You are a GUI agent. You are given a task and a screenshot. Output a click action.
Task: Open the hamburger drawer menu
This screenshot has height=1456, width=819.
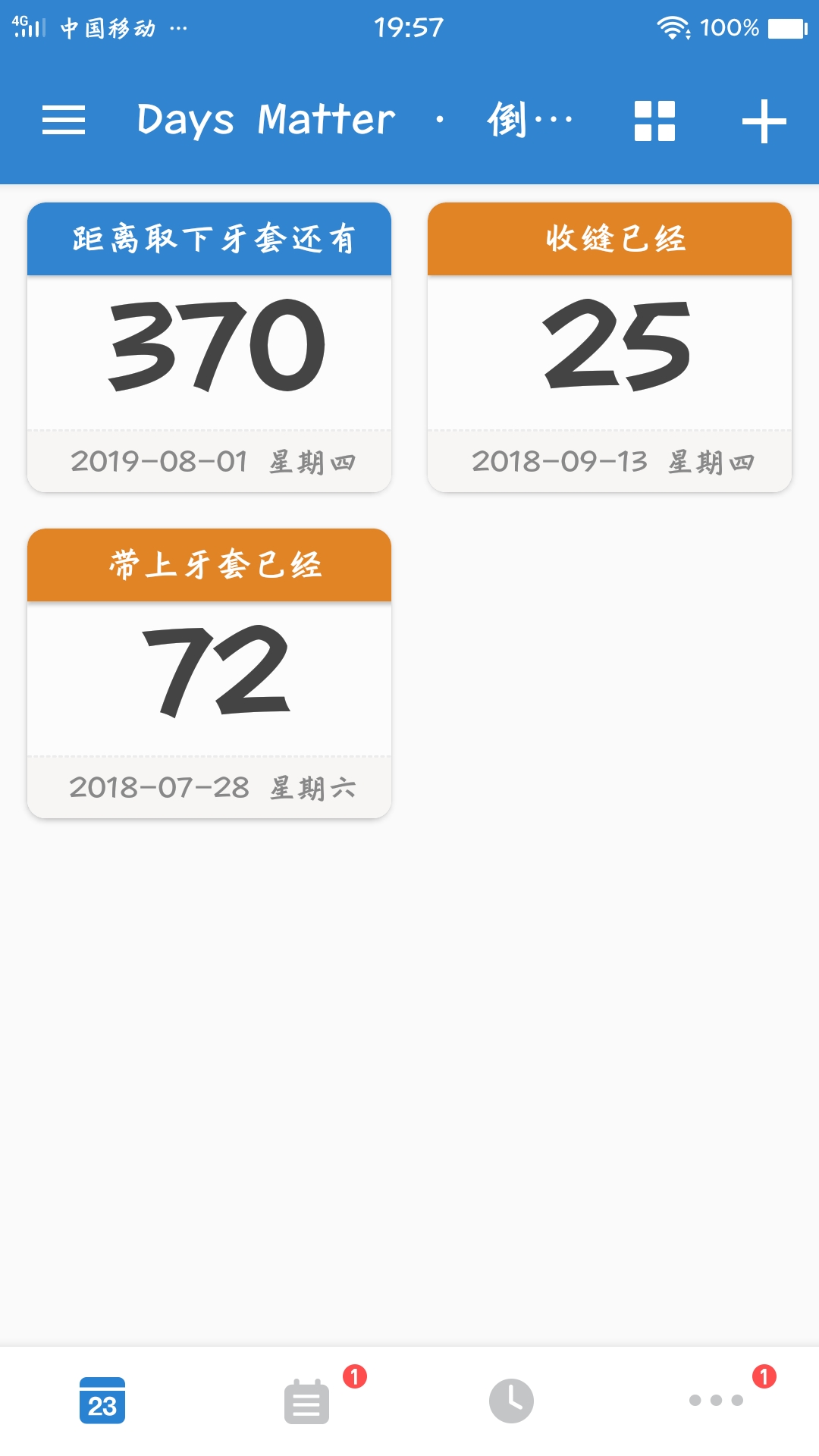64,121
